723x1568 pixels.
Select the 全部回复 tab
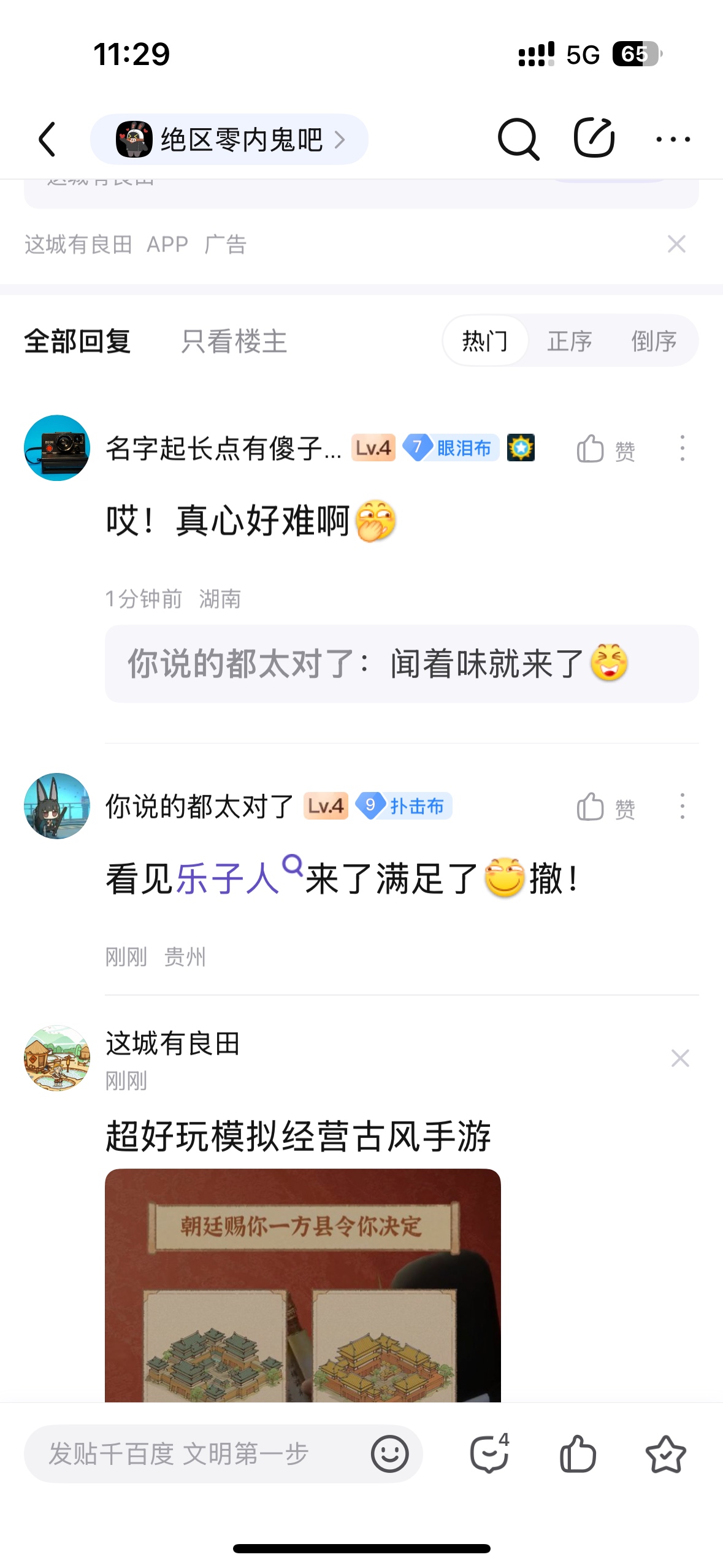tap(77, 341)
